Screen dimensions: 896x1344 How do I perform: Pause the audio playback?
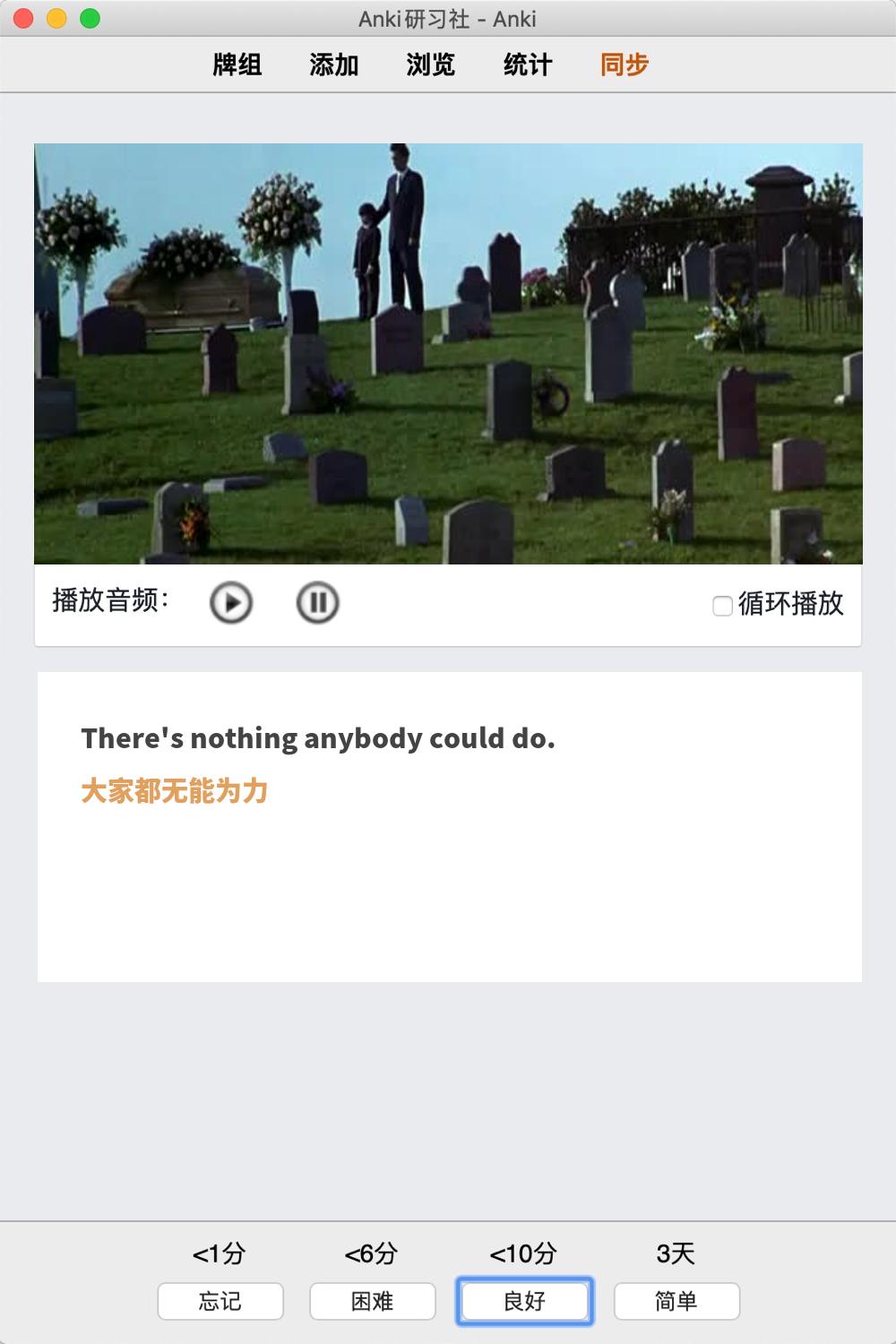(x=317, y=603)
